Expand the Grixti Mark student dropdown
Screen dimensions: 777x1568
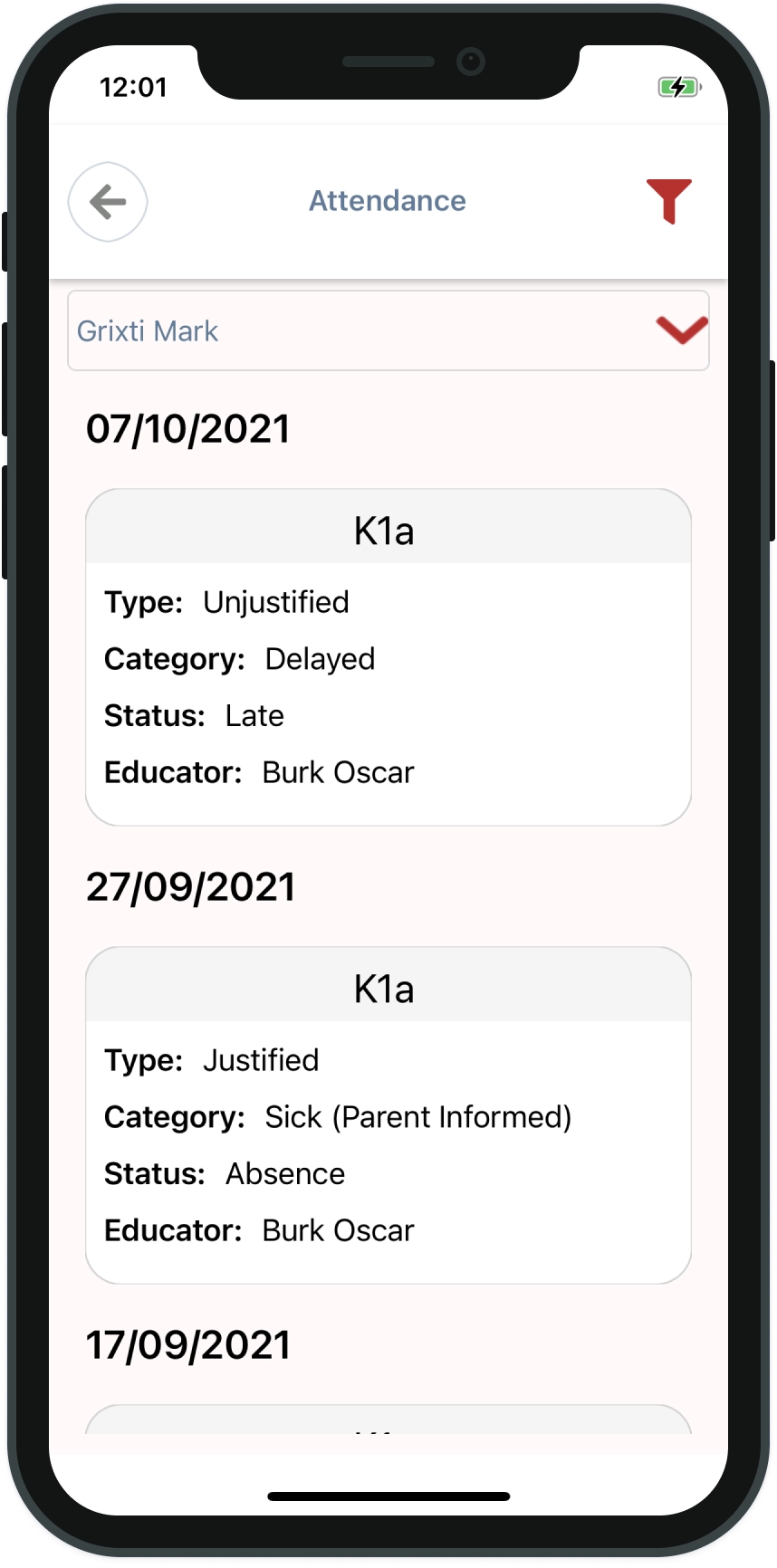pos(388,330)
